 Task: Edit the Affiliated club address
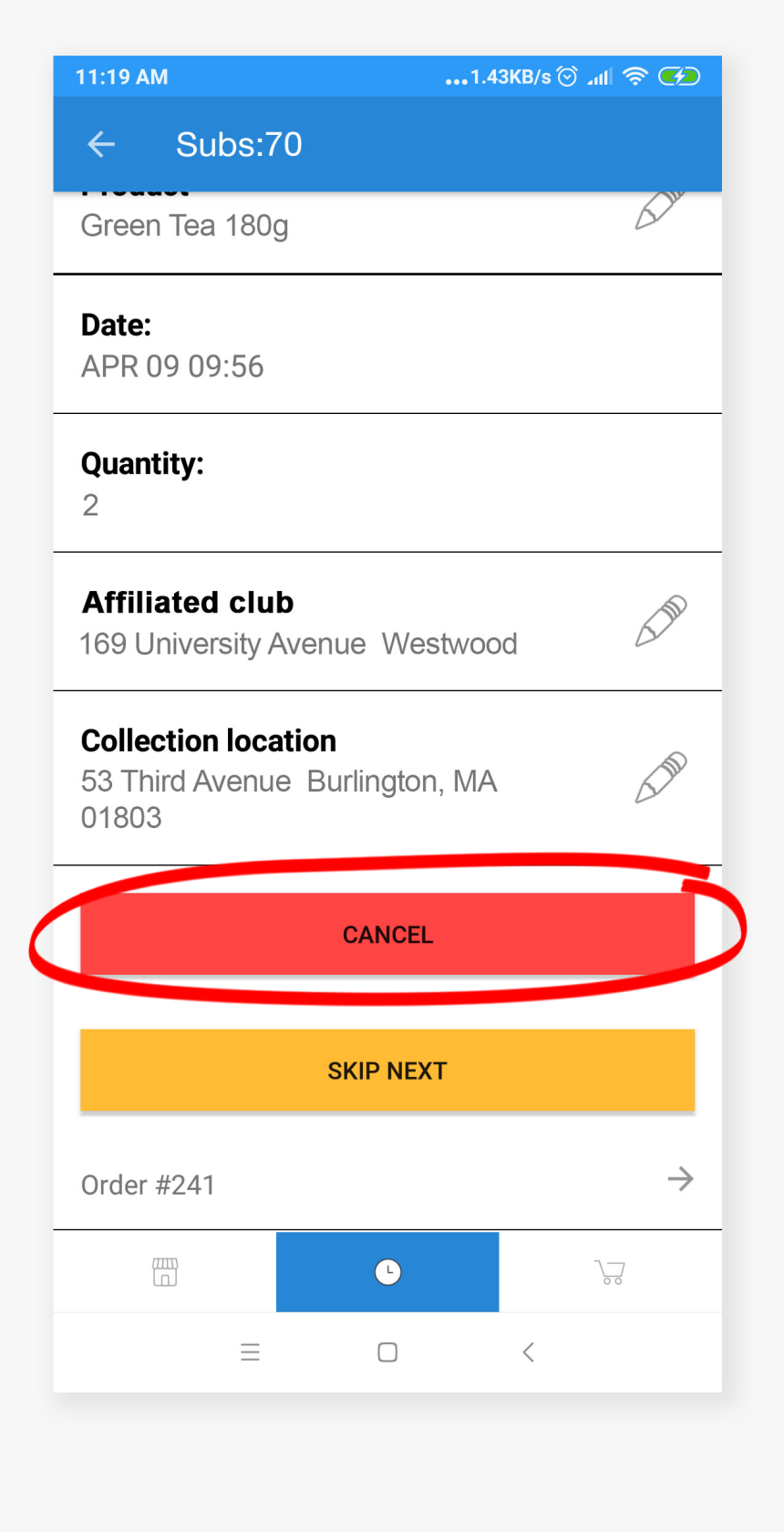[x=660, y=621]
